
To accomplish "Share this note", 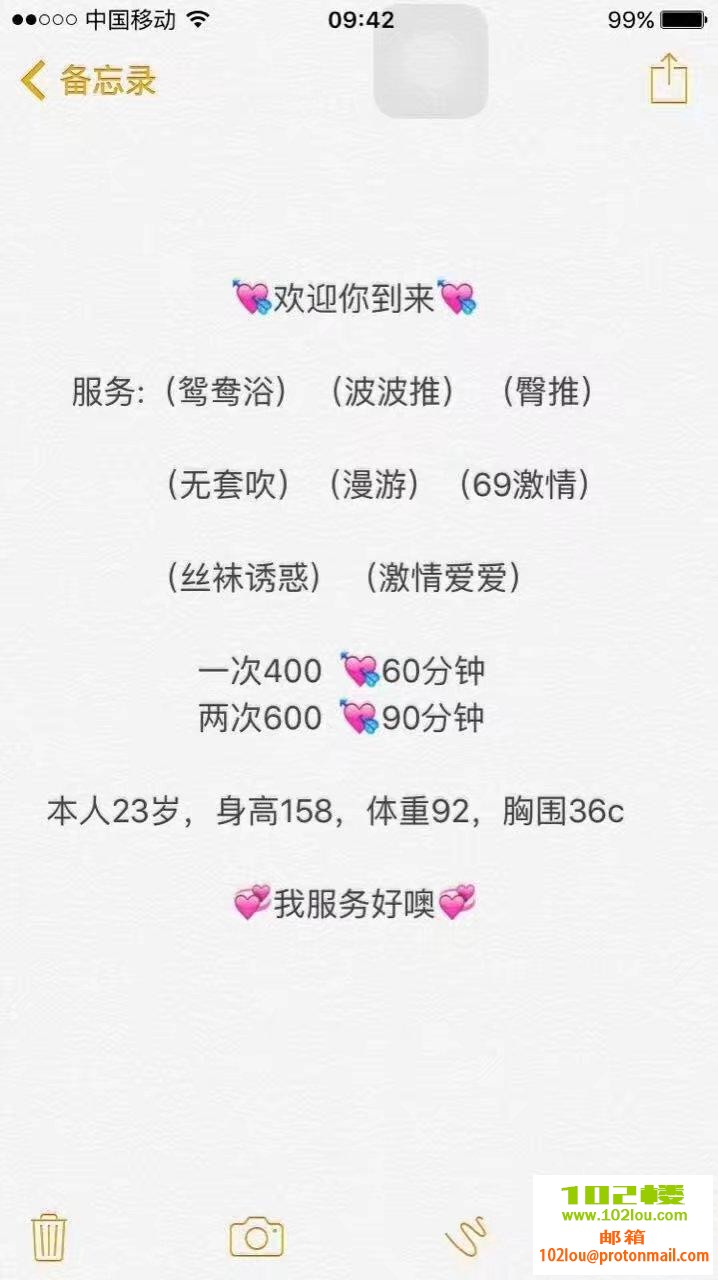I will 669,78.
